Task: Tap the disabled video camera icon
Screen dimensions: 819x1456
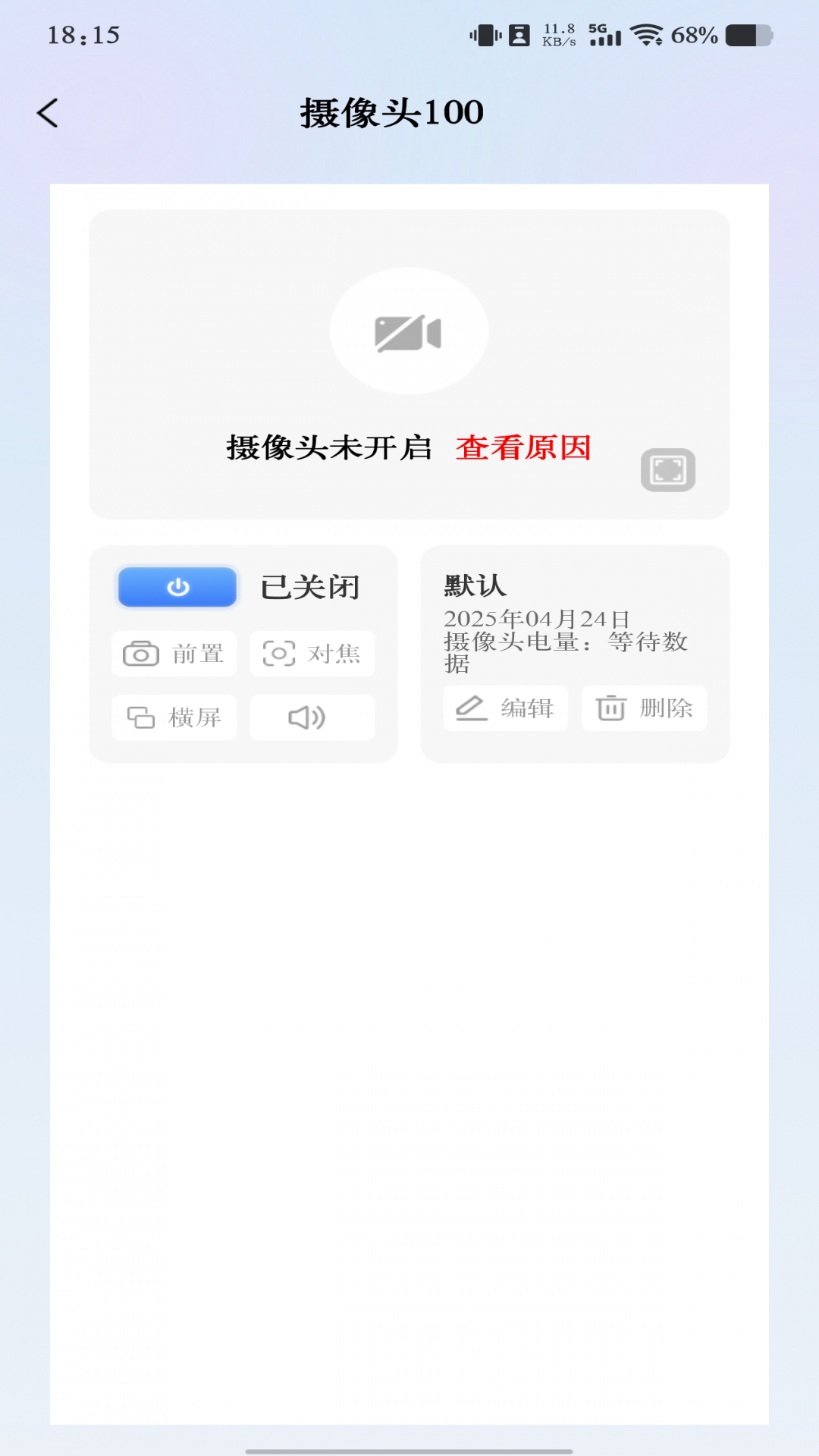Action: pos(408,331)
